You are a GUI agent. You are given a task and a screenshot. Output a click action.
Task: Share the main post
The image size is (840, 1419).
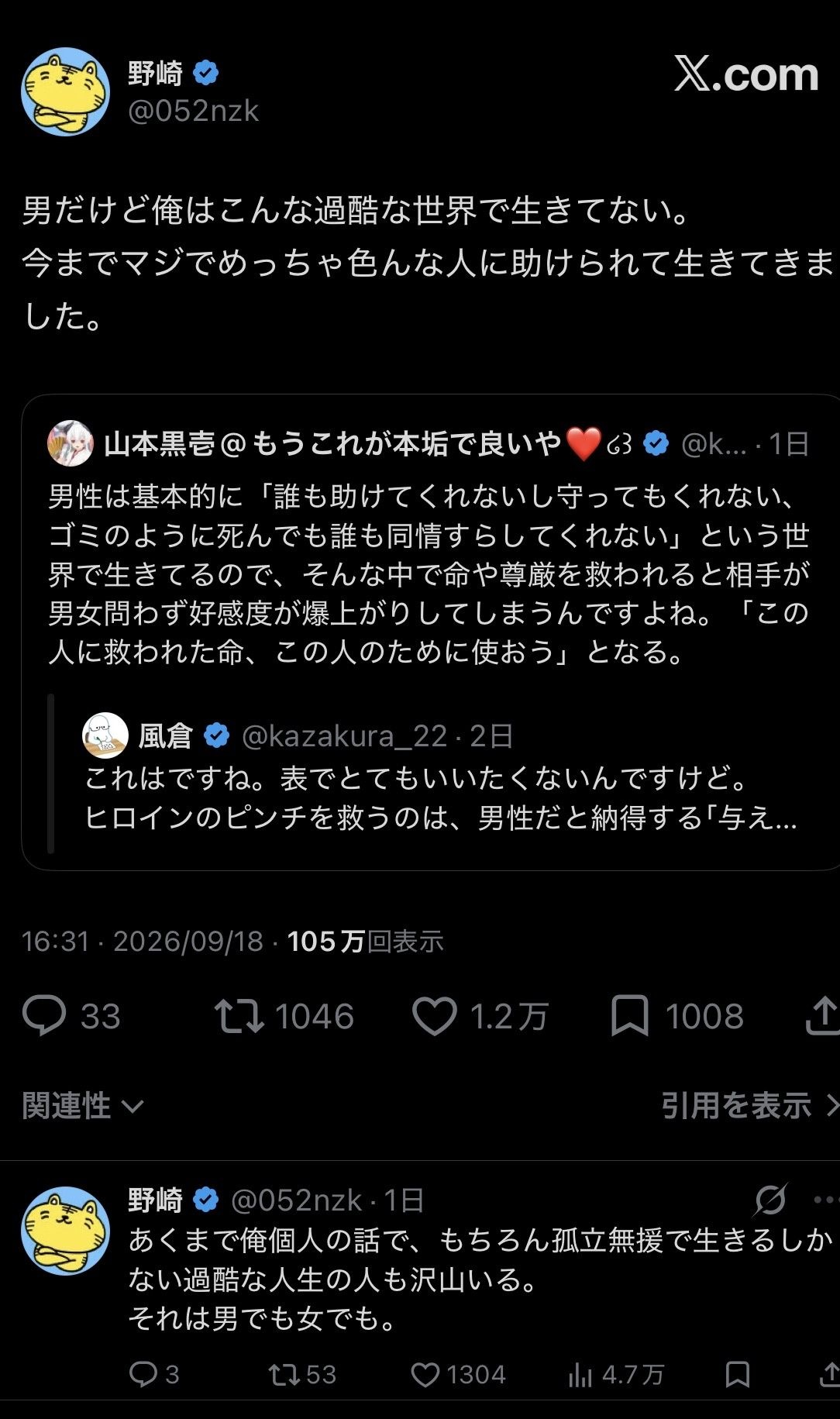[823, 1016]
